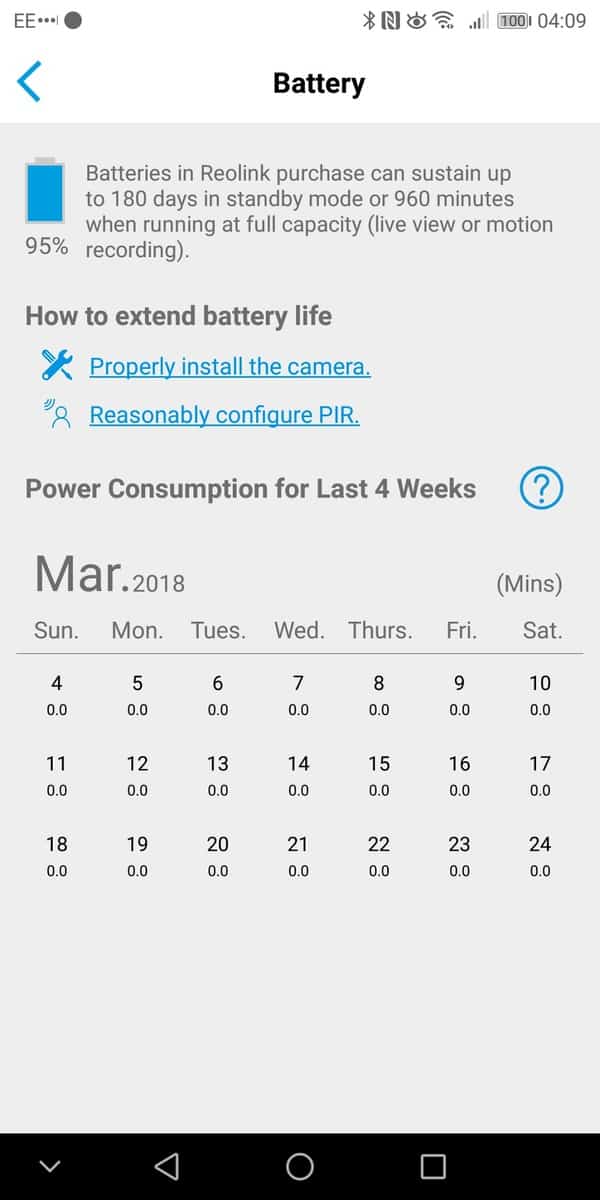Open the 'Properly install the camera' link
The width and height of the screenshot is (600, 1200).
pyautogui.click(x=230, y=367)
